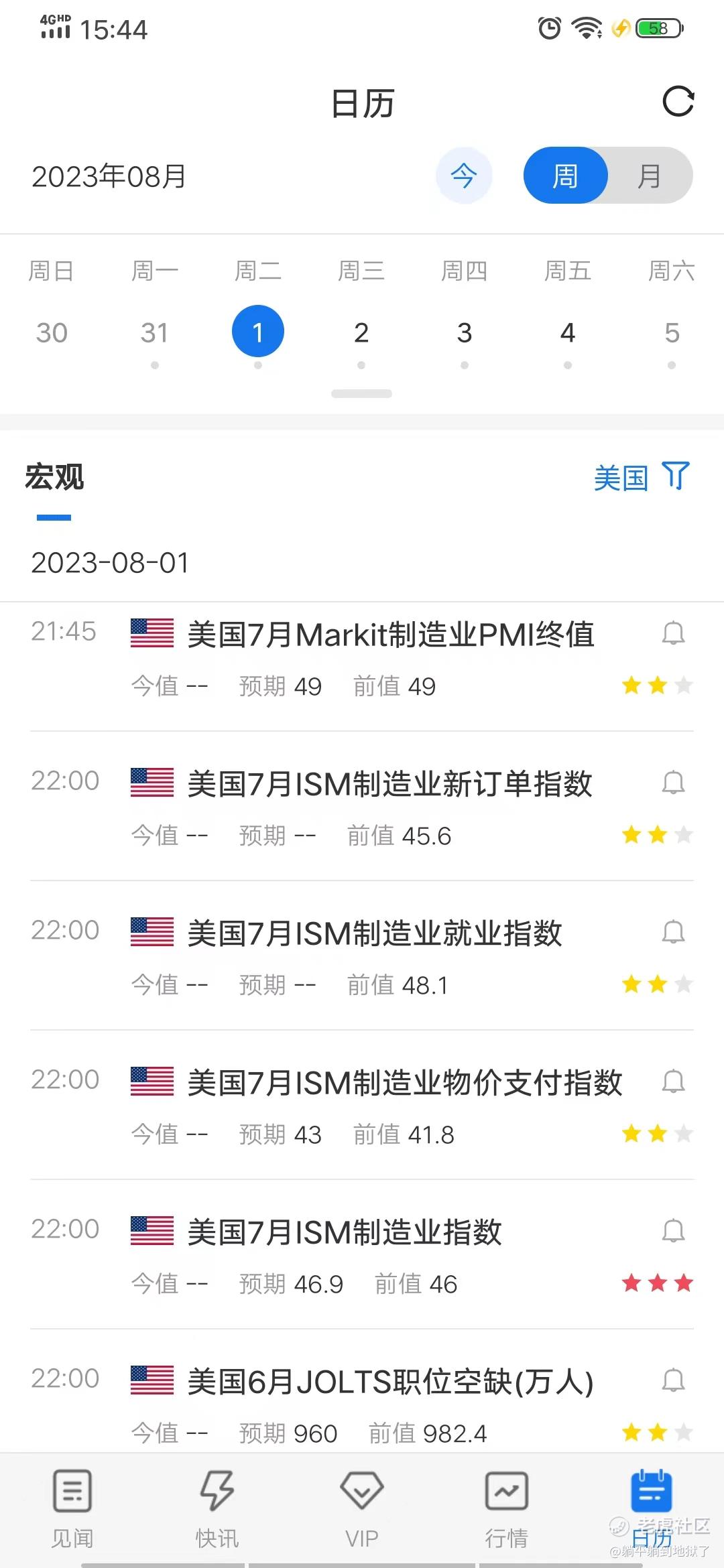The image size is (724, 1568).
Task: Open the ISM制造业就业指数 event
Action: tap(374, 933)
